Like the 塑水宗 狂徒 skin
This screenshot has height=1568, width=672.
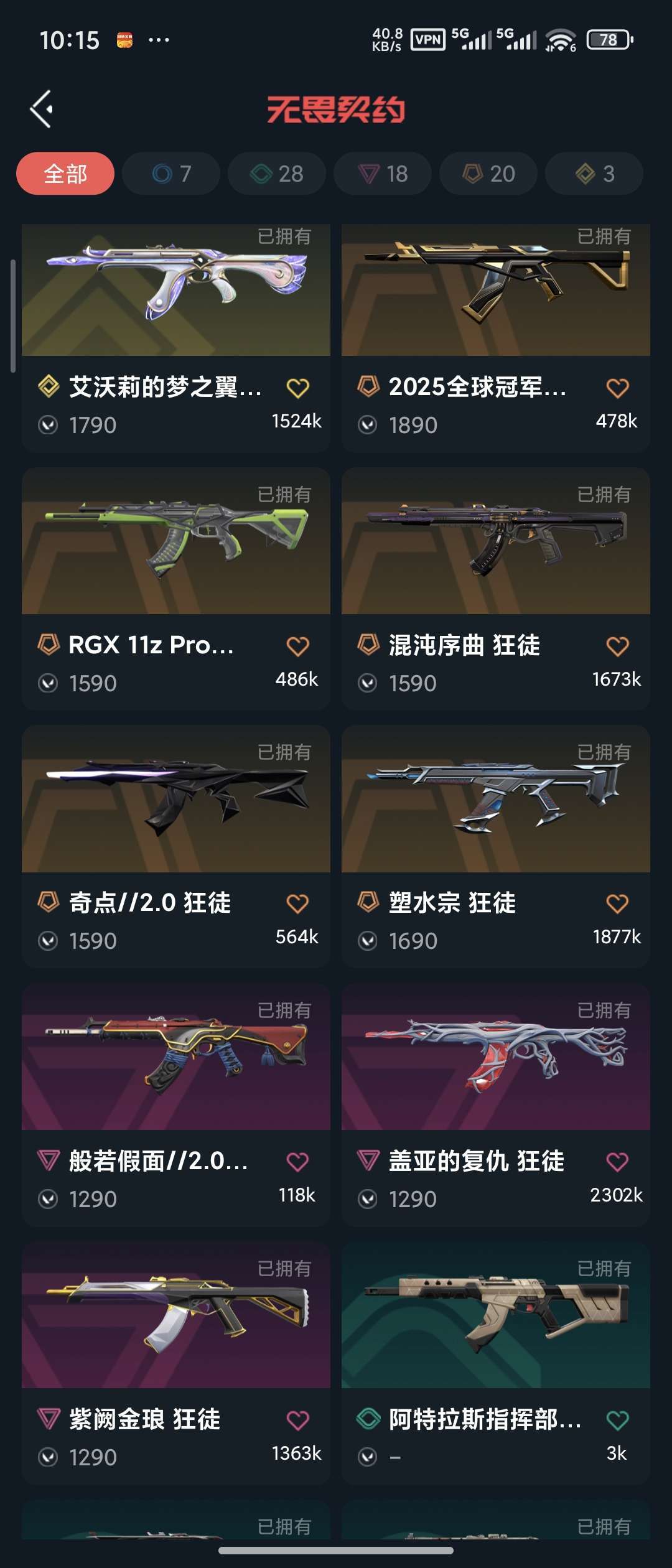click(617, 904)
